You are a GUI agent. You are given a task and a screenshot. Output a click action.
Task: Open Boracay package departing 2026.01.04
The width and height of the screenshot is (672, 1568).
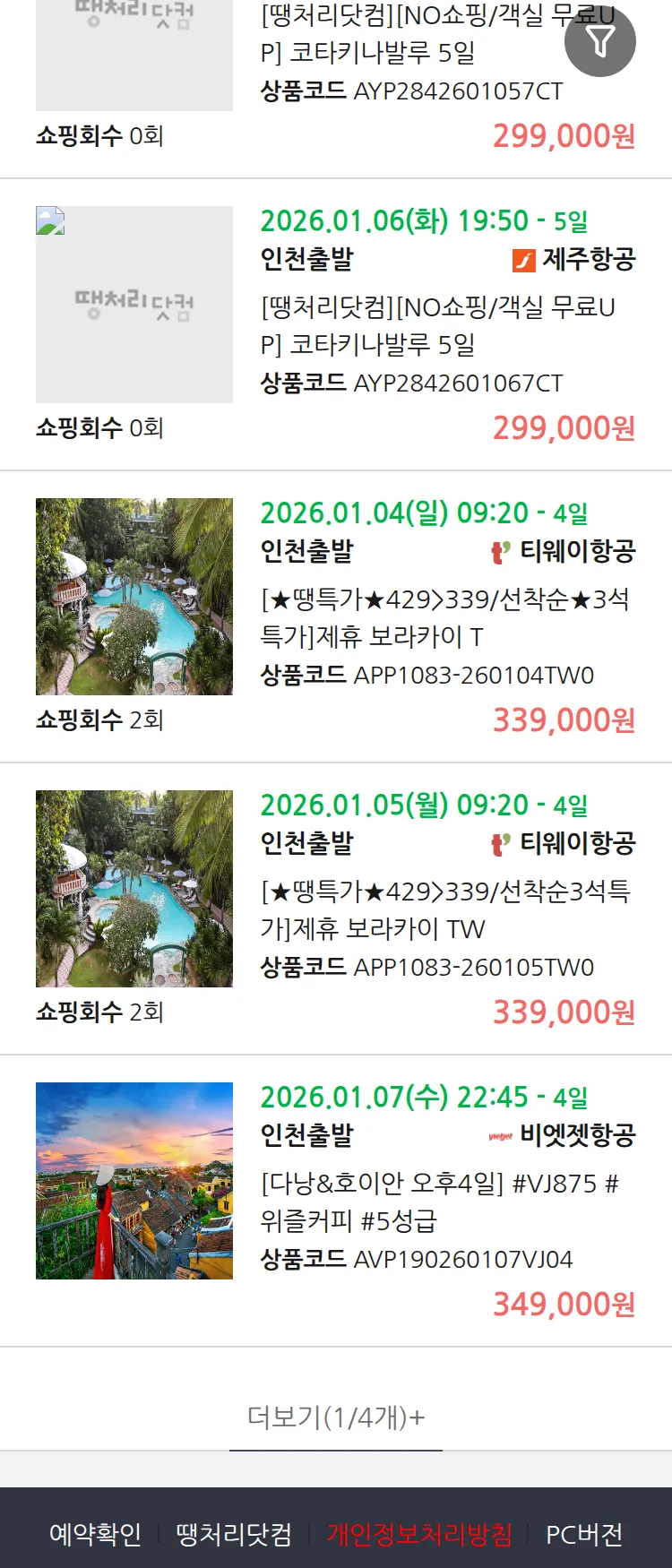[x=444, y=618]
